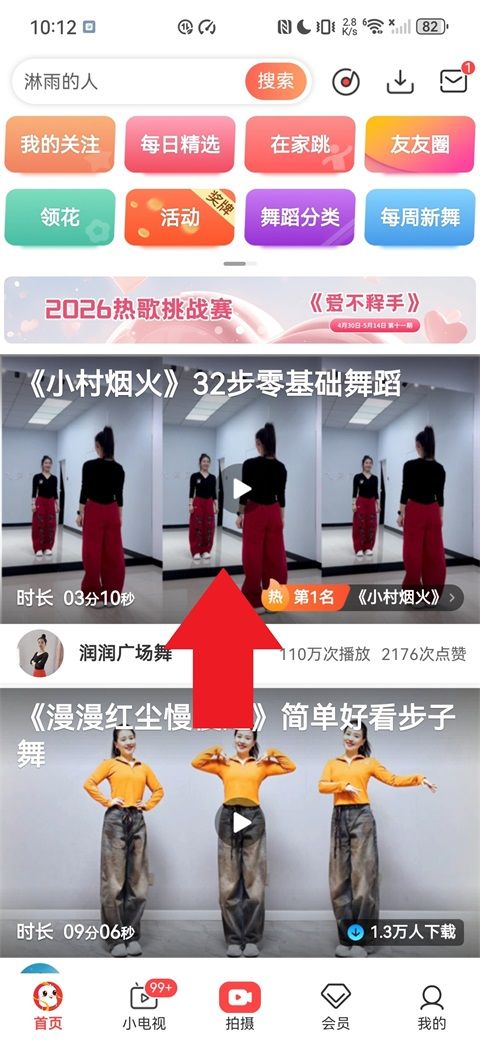
Task: Open 每日精选
Action: pyautogui.click(x=180, y=144)
